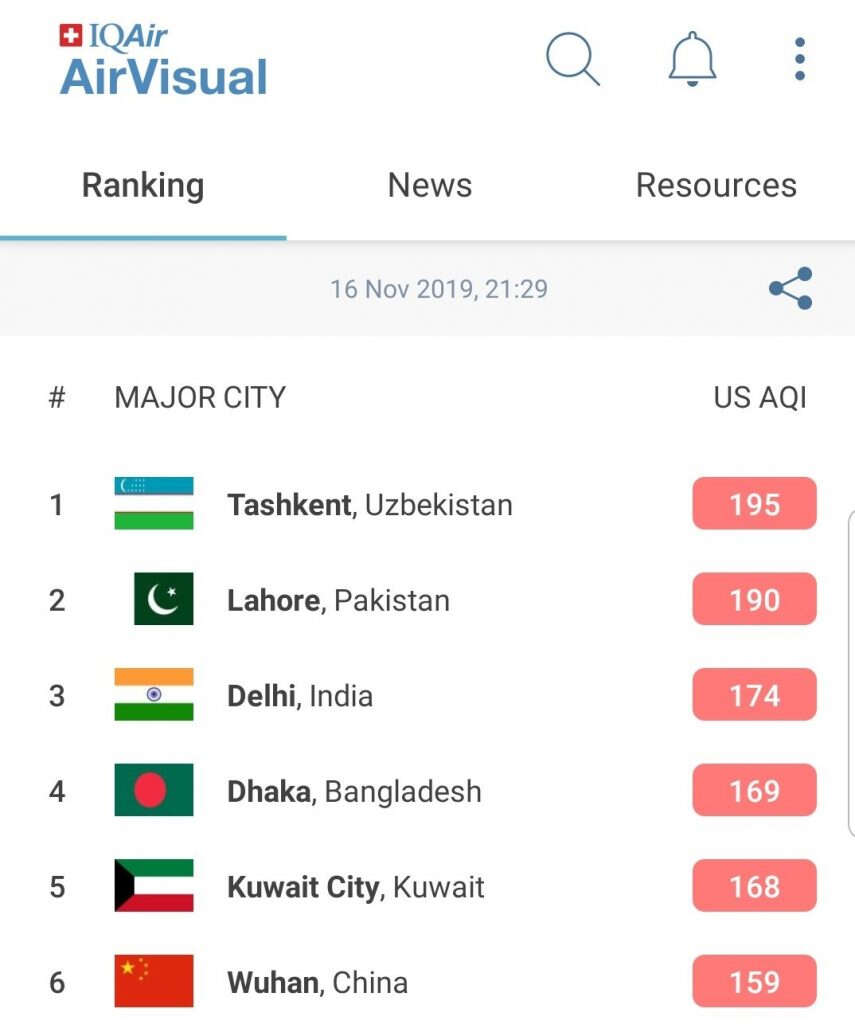View Dhaka, Bangladesh air quality
855x1024 pixels.
point(354,792)
